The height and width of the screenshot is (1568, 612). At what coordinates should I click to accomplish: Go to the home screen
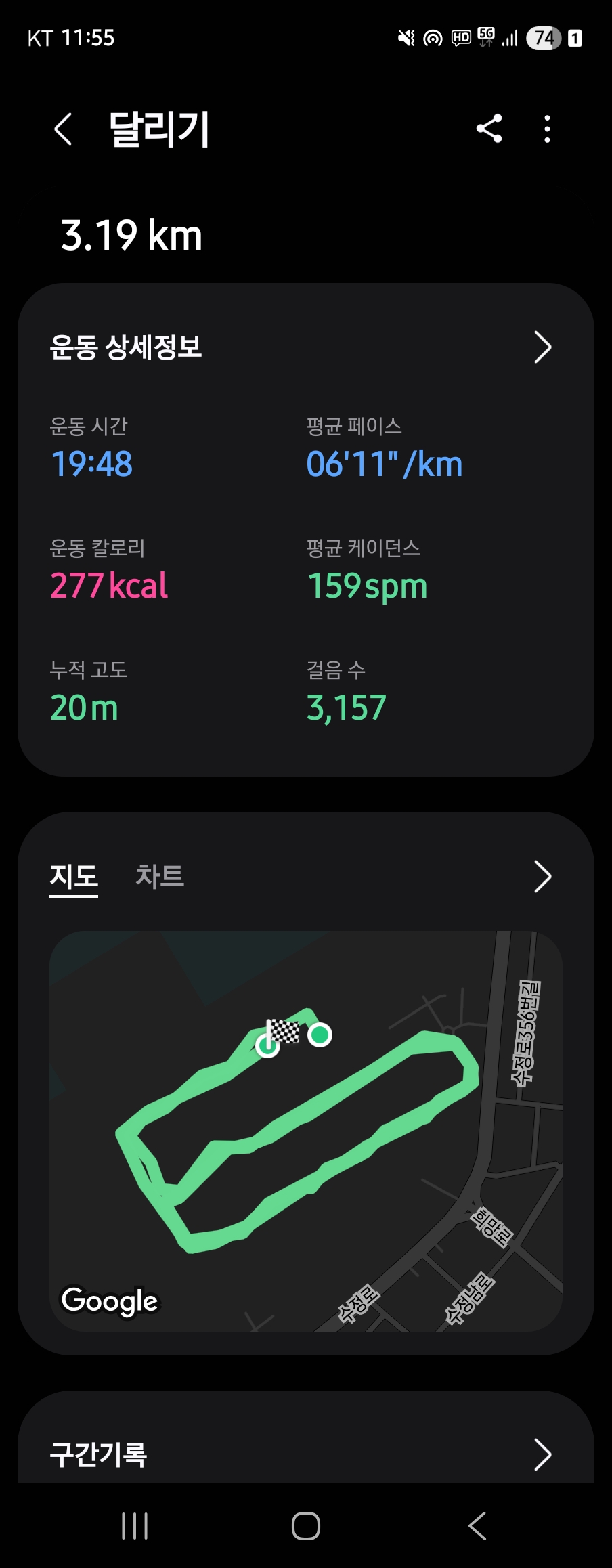coord(306,1526)
